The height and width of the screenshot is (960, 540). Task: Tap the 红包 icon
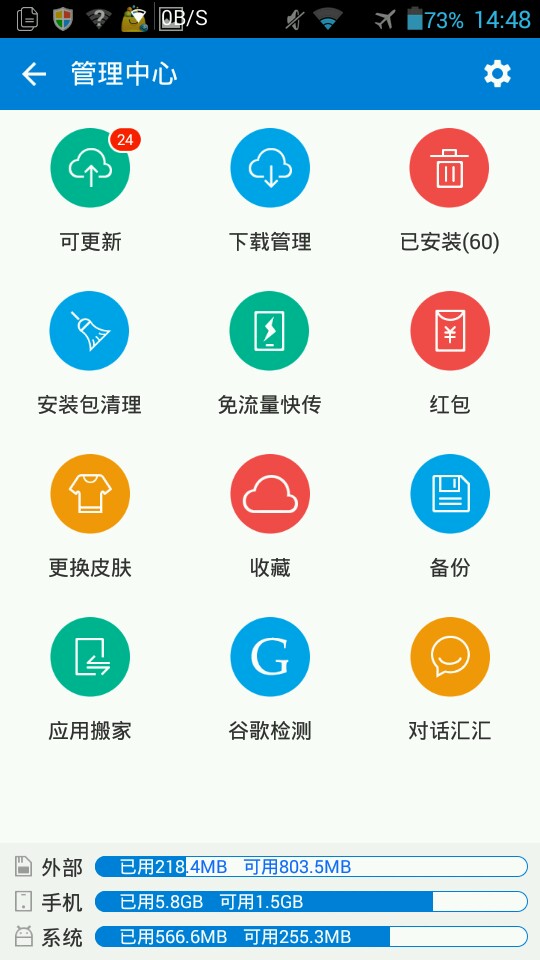click(x=450, y=331)
